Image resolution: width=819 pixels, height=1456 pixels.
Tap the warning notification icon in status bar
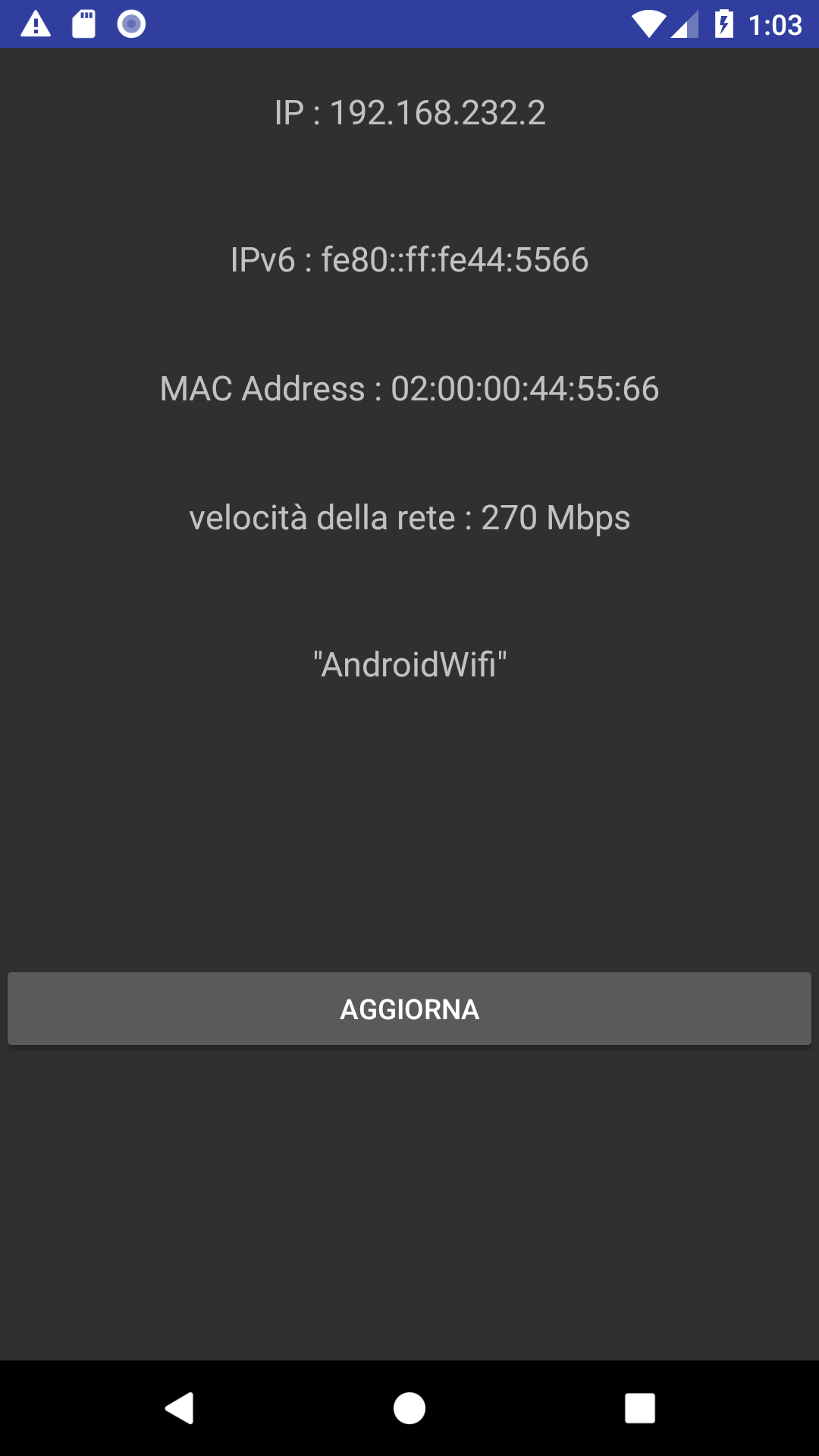[x=34, y=23]
